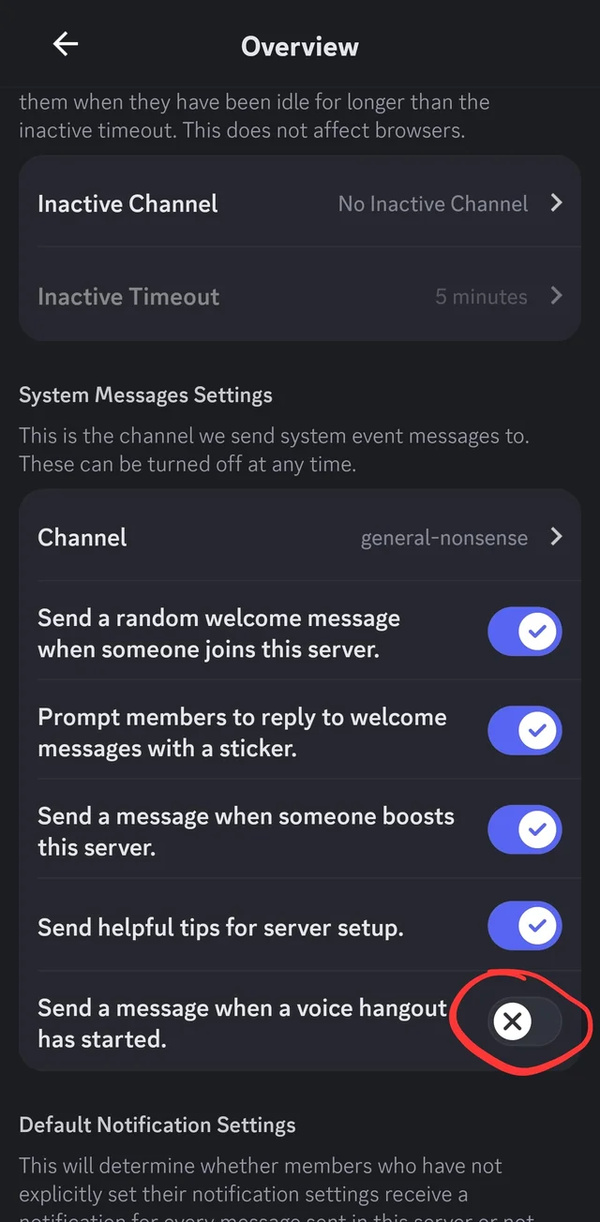600x1222 pixels.
Task: Turn off sticker reply prompt toggle
Action: [525, 731]
